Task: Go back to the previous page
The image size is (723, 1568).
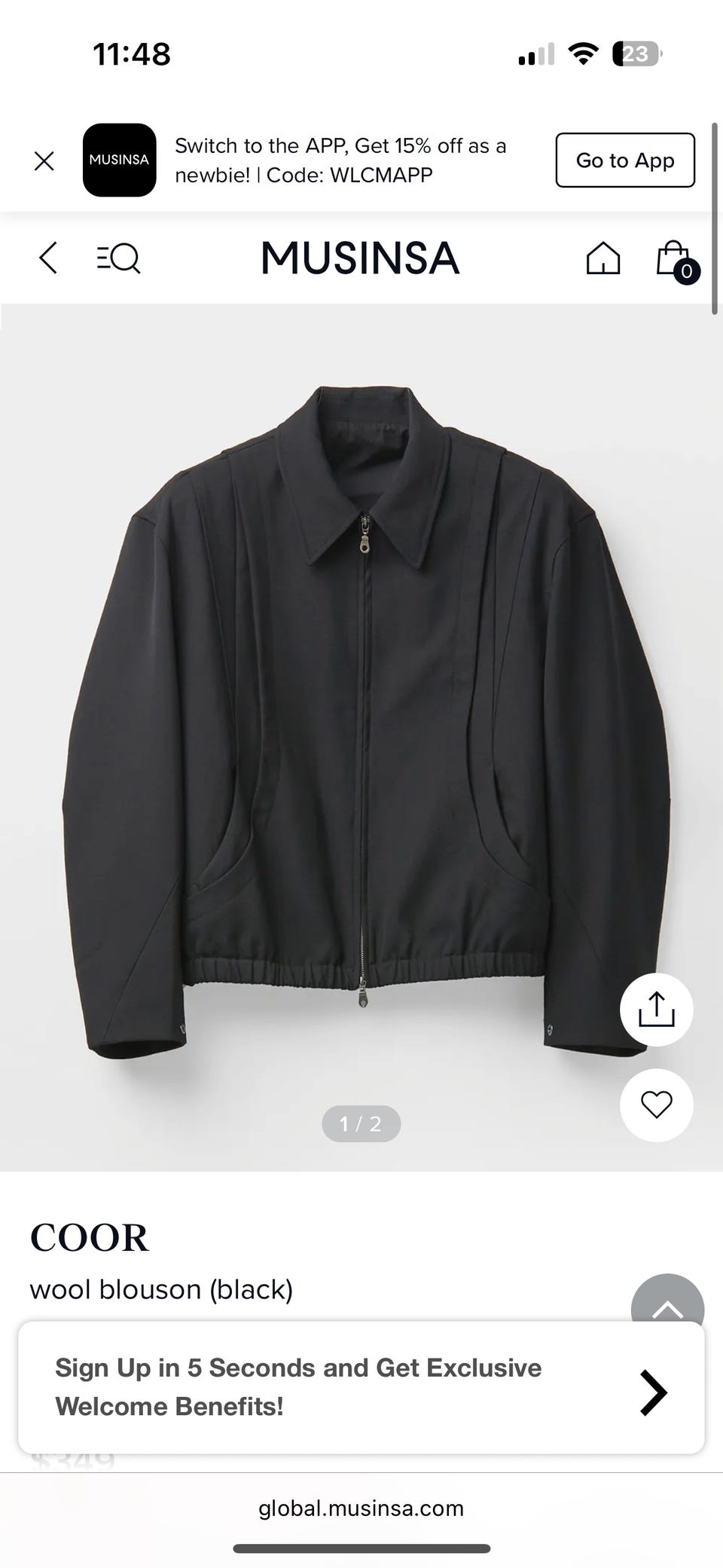Action: (x=48, y=258)
